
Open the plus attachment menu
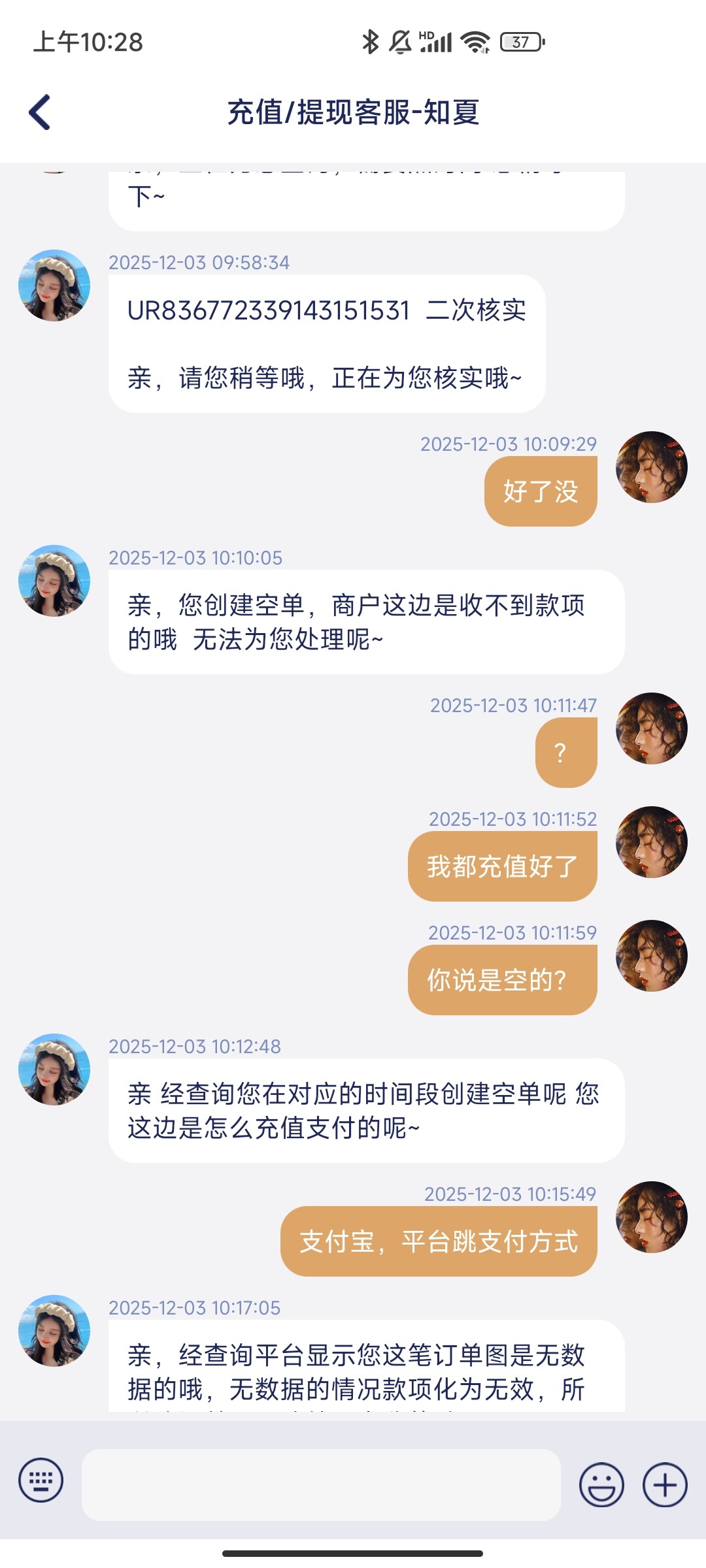coord(665,1484)
